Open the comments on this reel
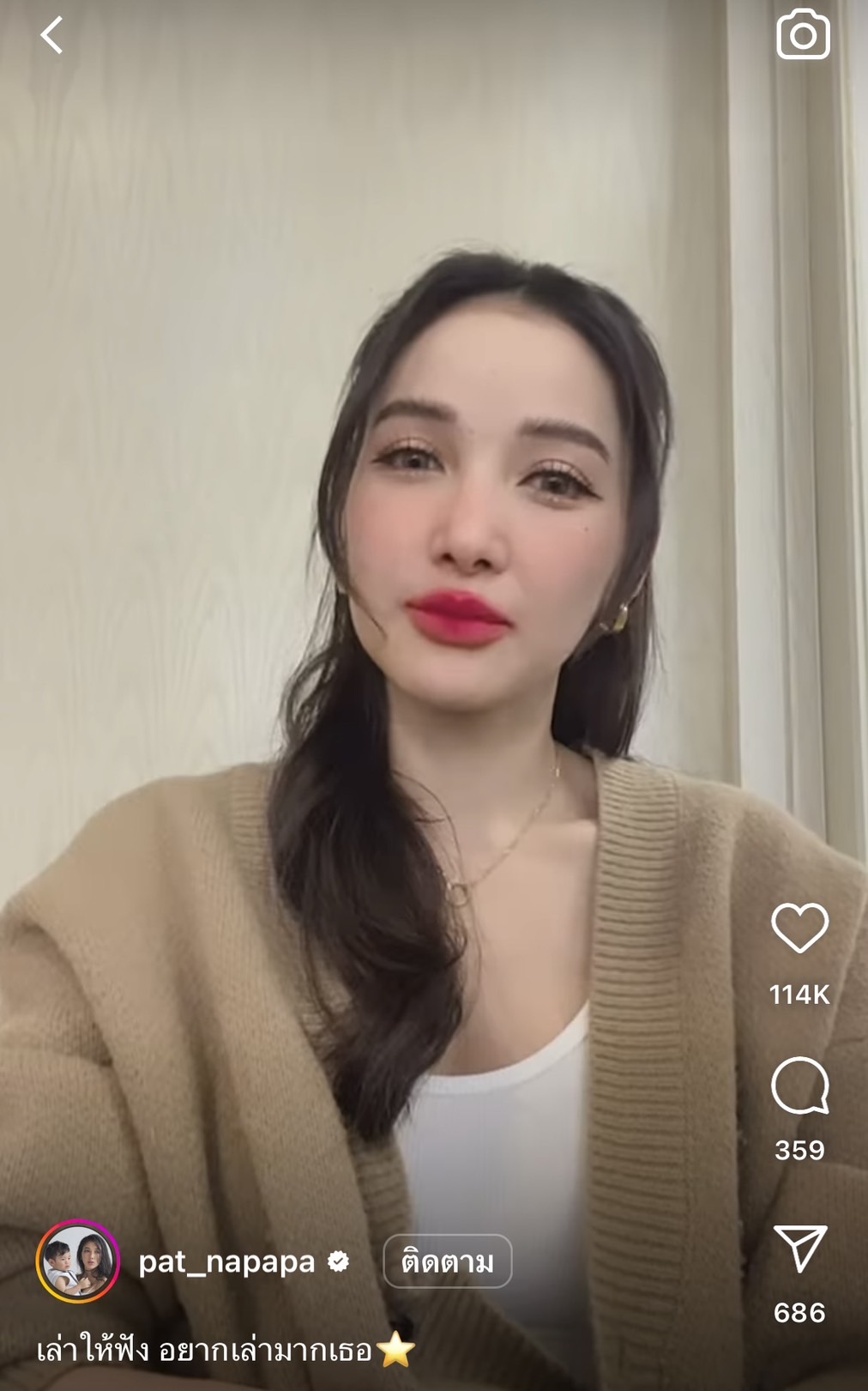The height and width of the screenshot is (1391, 868). tap(799, 1086)
